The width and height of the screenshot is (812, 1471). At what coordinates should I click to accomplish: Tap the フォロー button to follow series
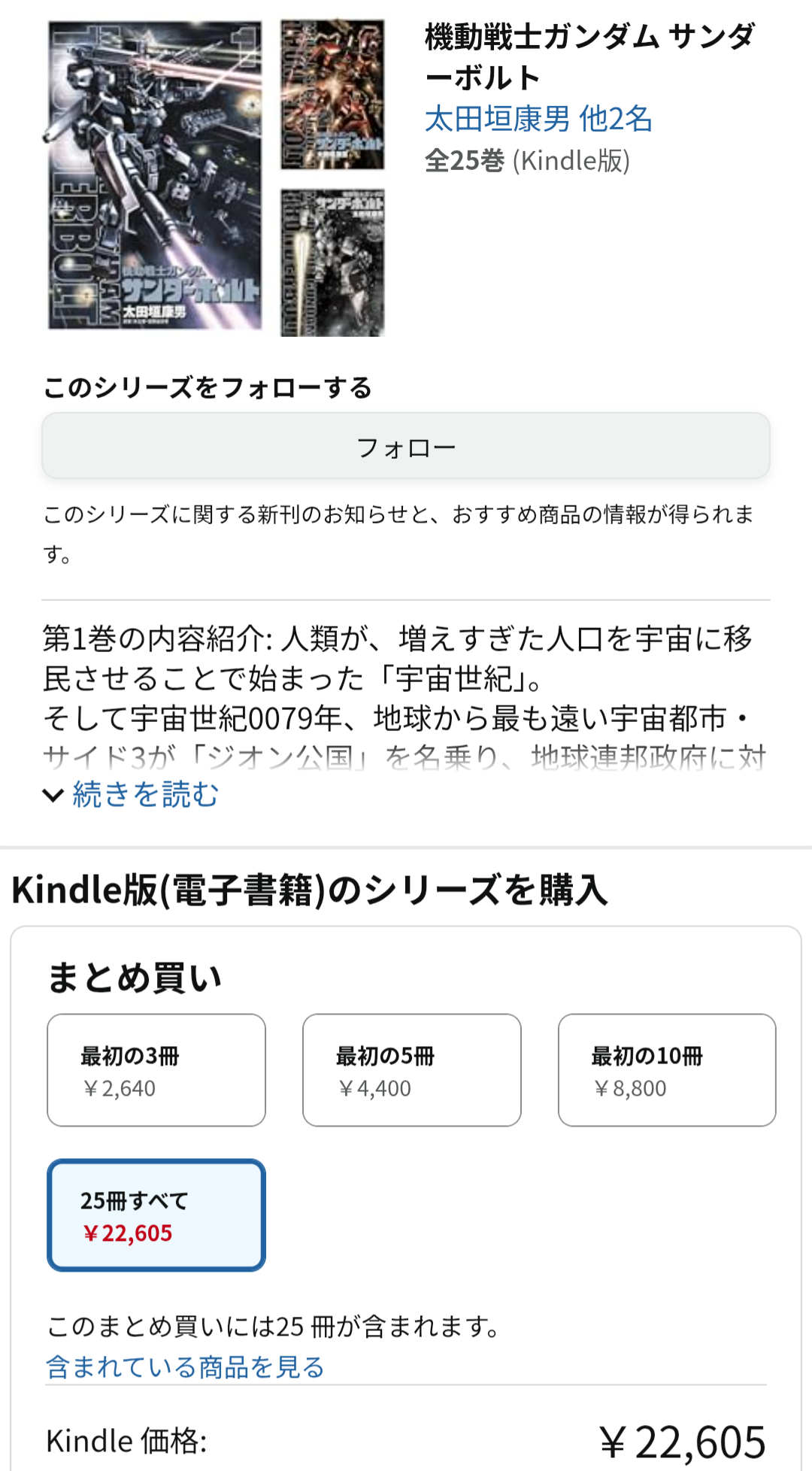coord(406,446)
